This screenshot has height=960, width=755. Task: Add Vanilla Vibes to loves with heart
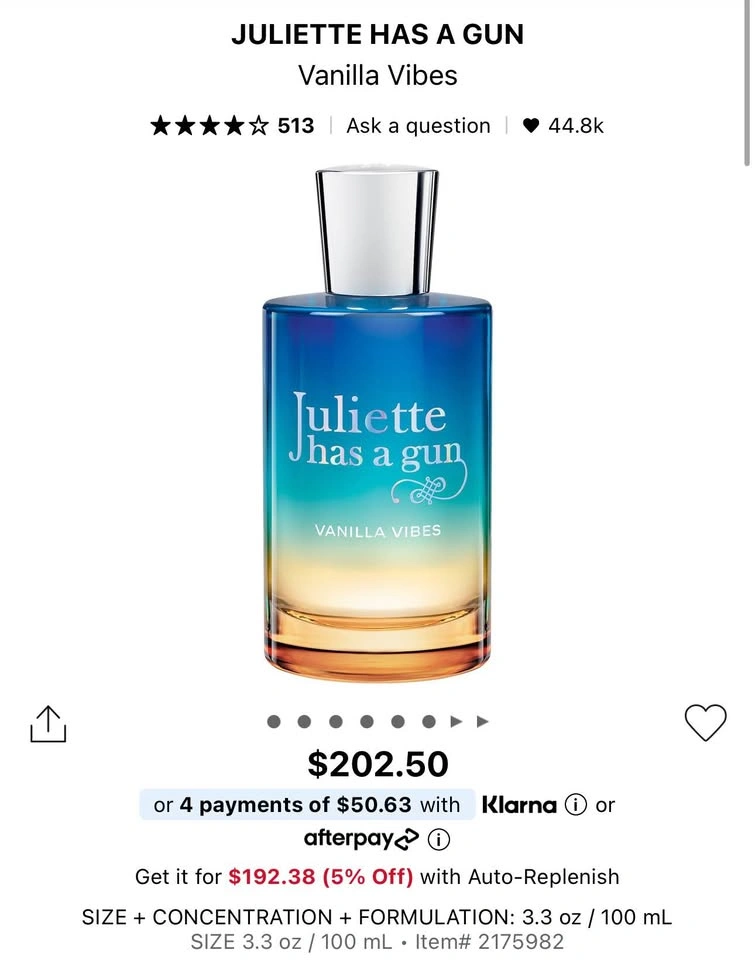[705, 722]
